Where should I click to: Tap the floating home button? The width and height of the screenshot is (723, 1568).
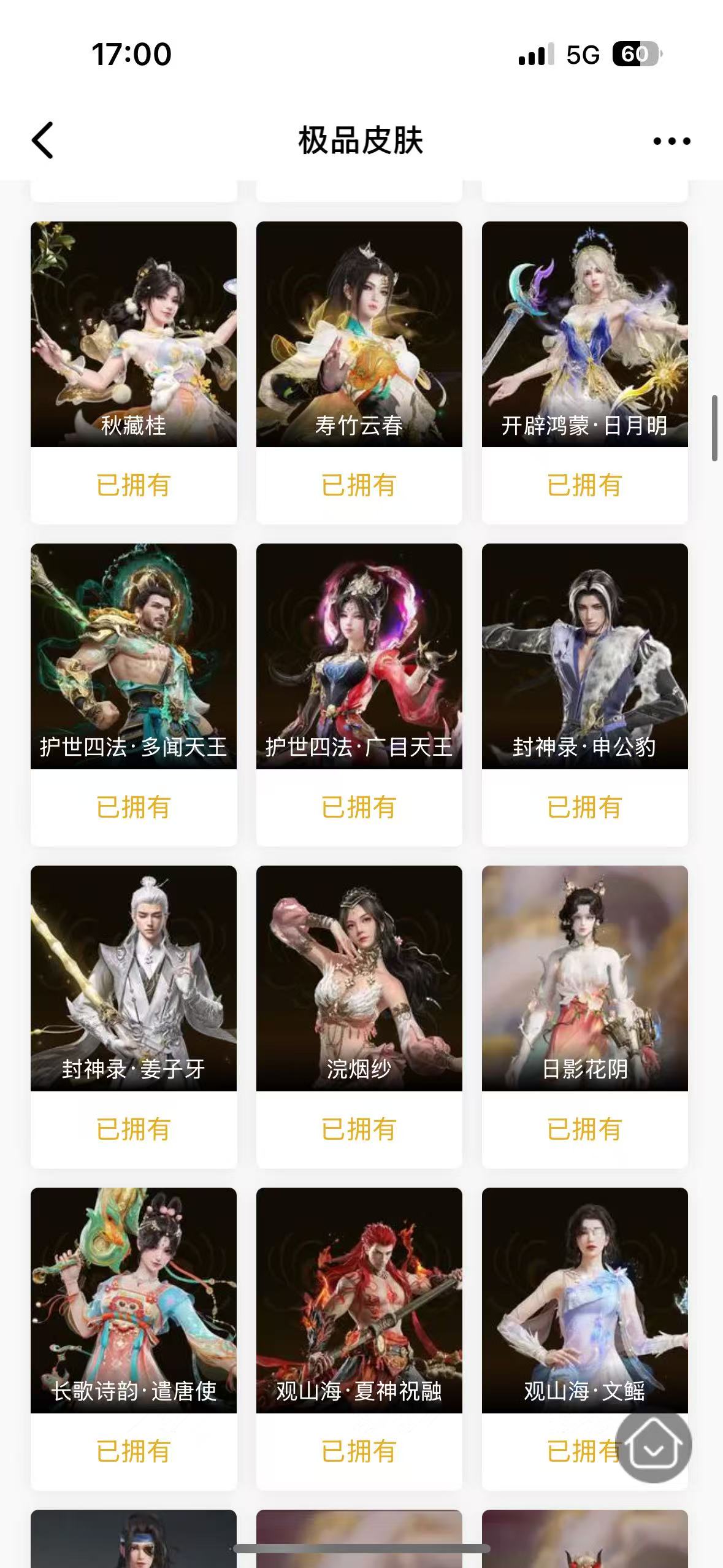pos(654,1448)
